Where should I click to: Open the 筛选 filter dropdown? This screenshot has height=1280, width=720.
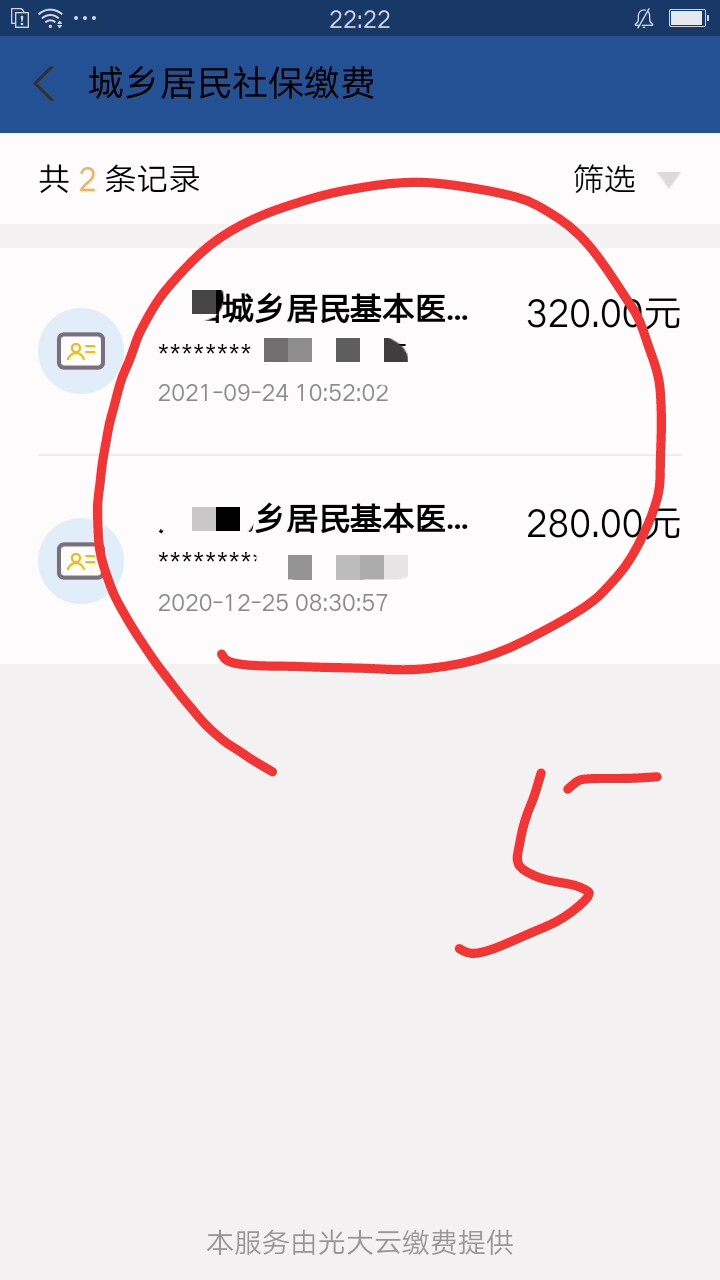[625, 180]
